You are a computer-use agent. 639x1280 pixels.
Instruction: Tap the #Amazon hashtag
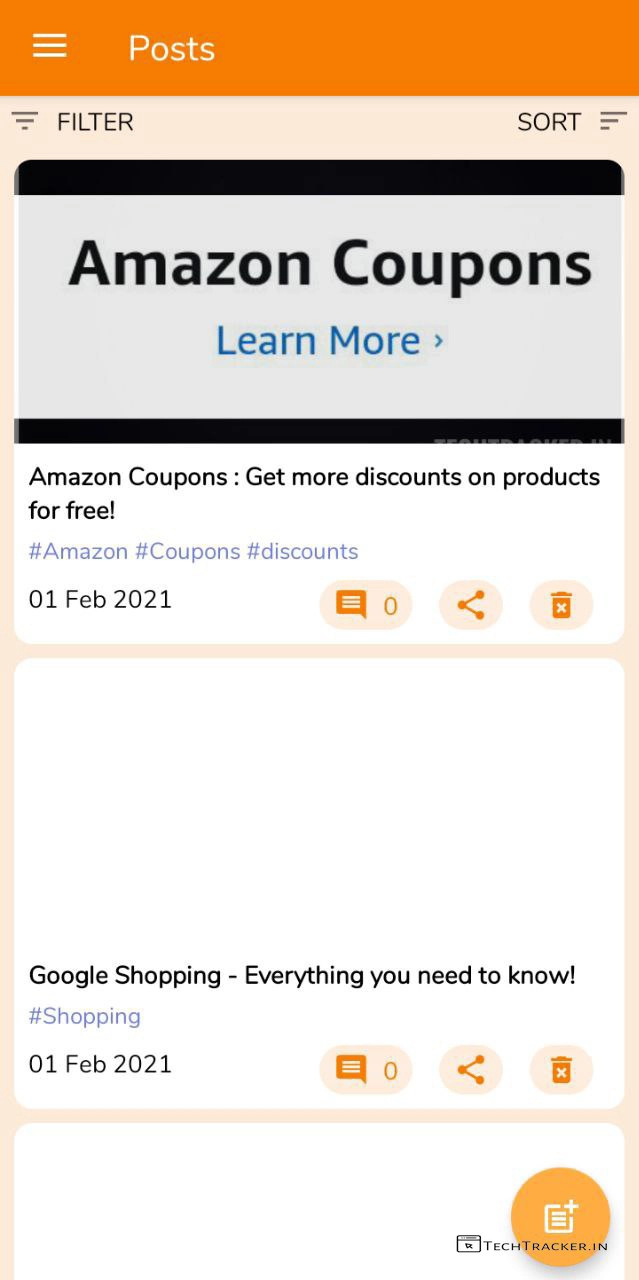tap(78, 552)
